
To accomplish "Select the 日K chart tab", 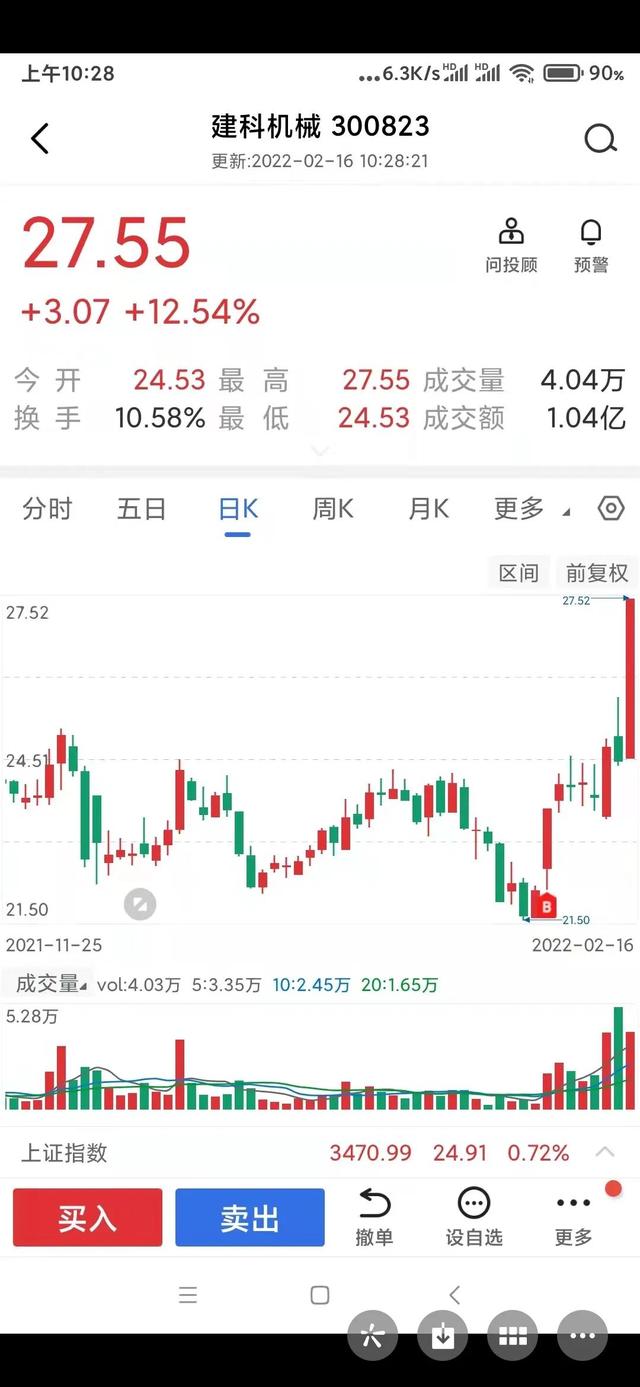I will tap(238, 509).
